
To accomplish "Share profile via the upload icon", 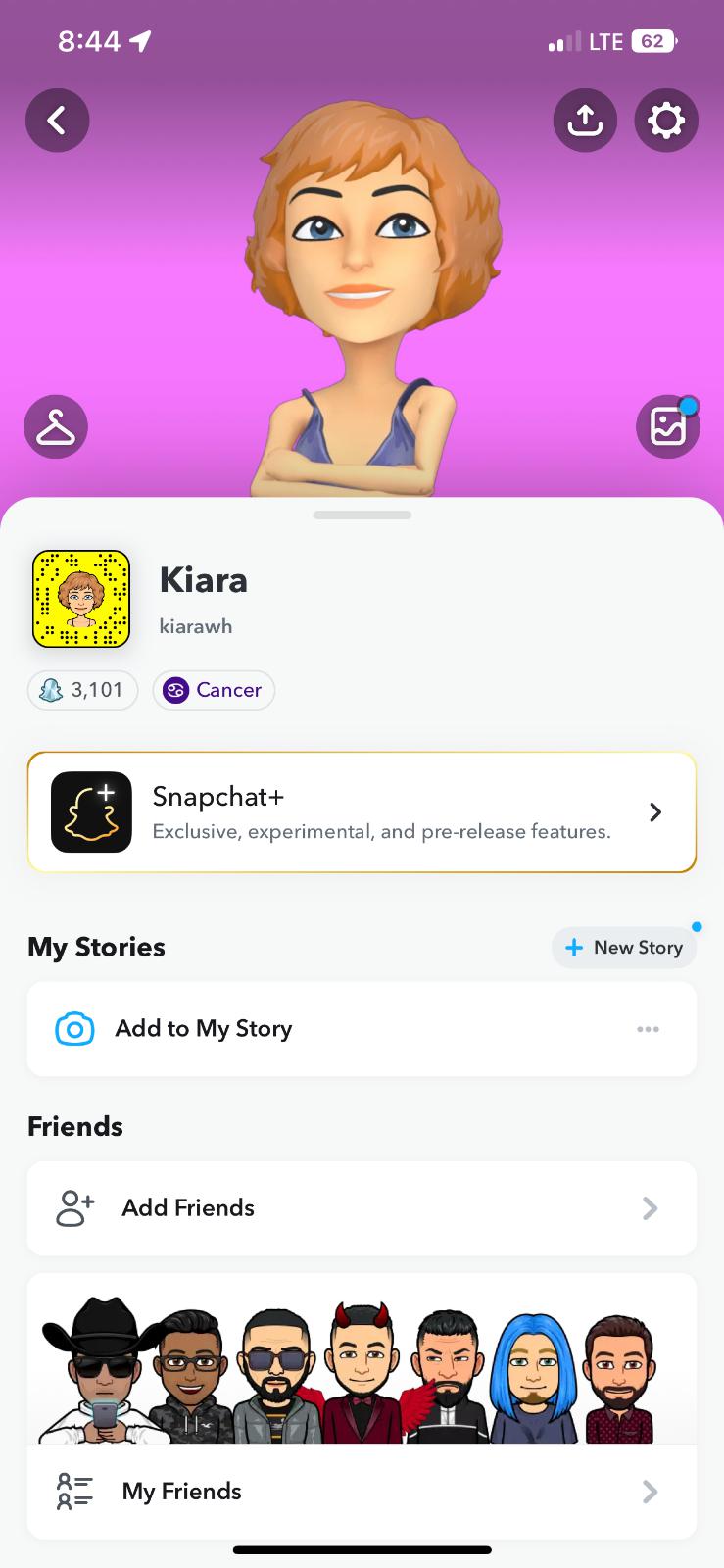I will (585, 121).
